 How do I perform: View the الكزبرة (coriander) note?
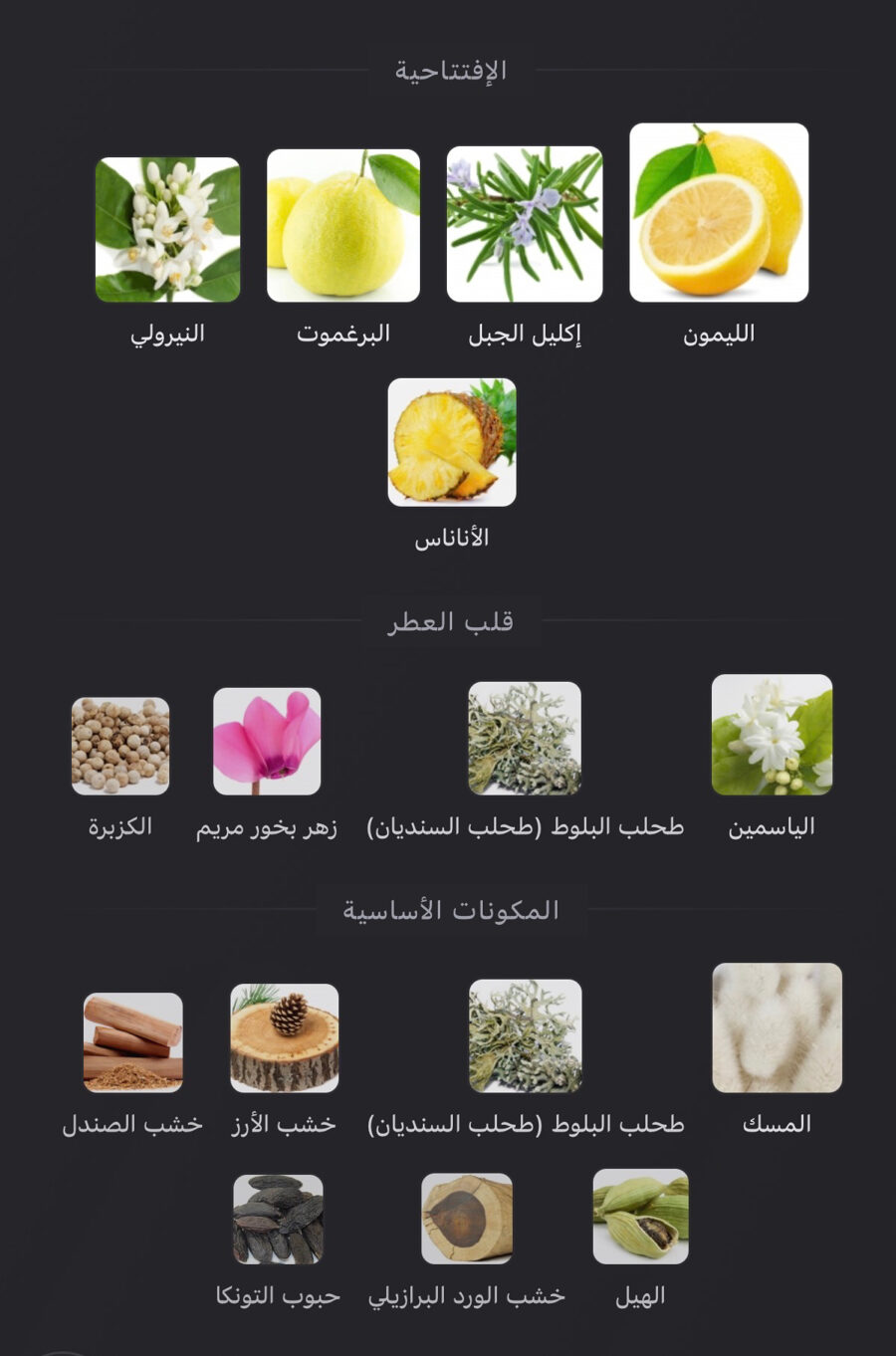point(120,746)
